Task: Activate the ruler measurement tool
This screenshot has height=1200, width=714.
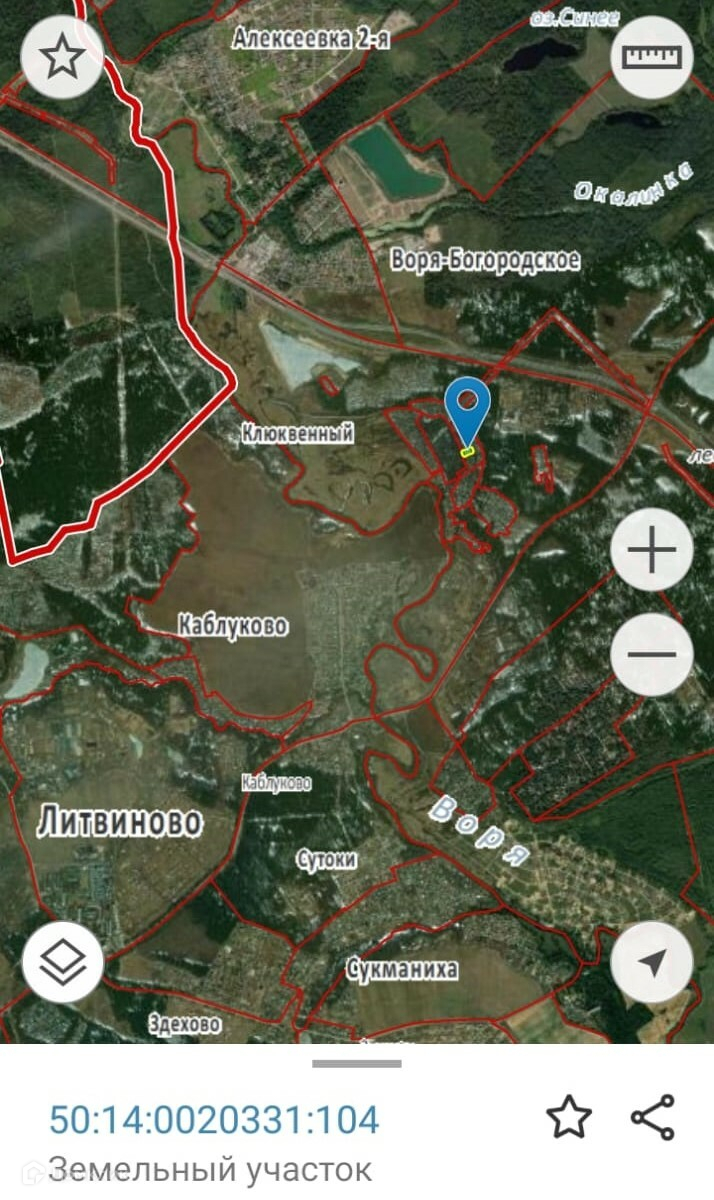Action: (x=652, y=58)
